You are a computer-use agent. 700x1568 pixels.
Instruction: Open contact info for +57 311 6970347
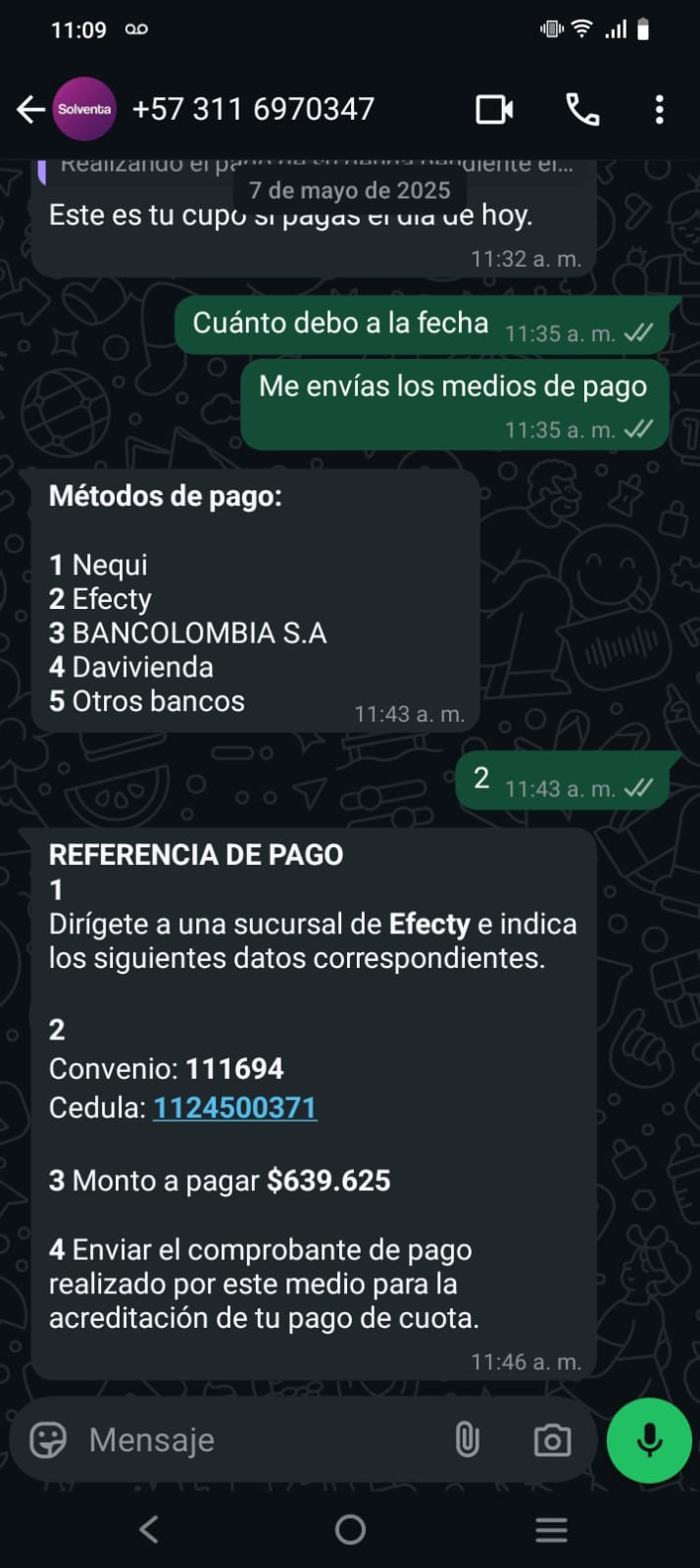pos(253,109)
